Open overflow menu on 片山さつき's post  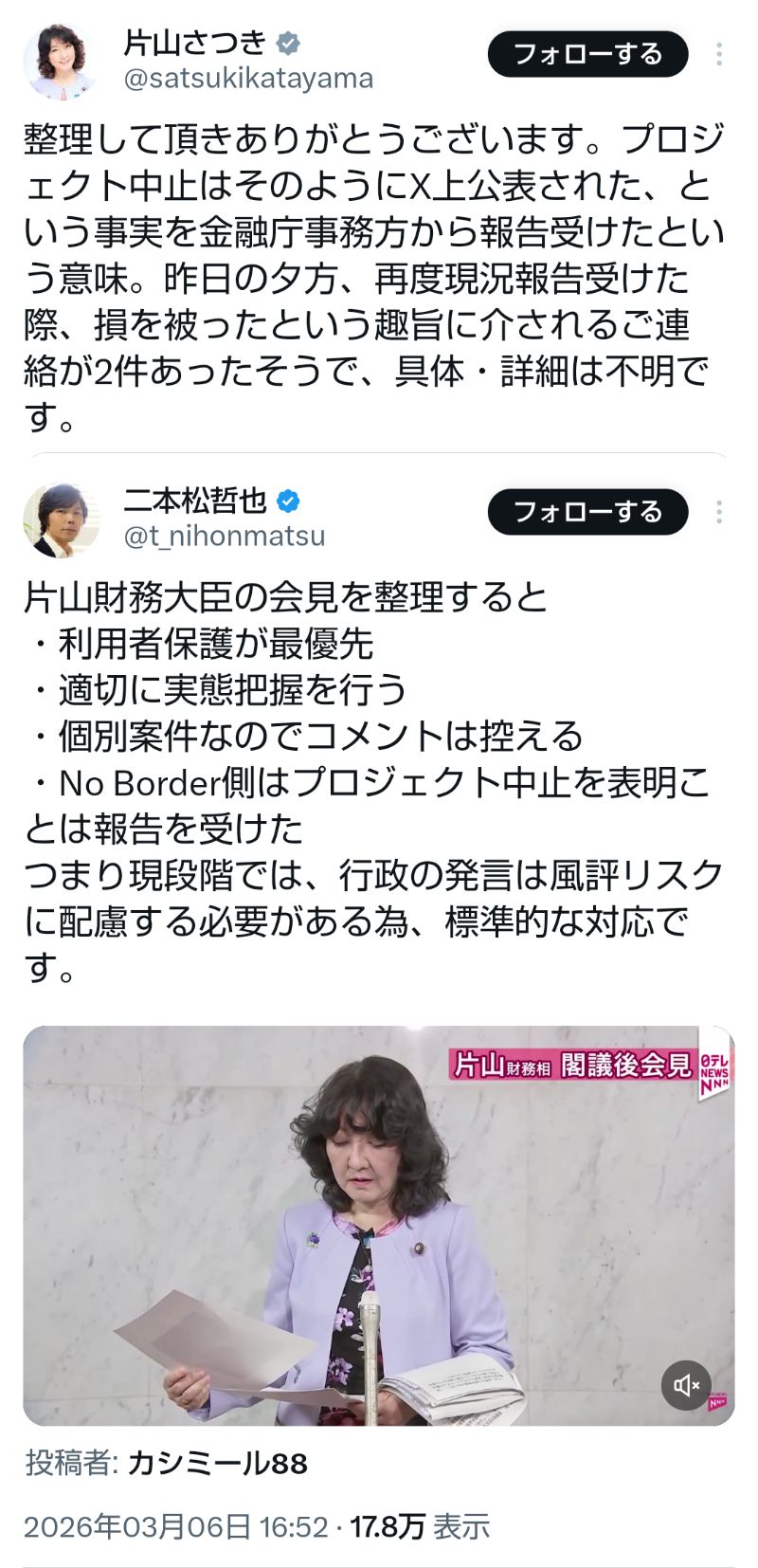coord(719,54)
